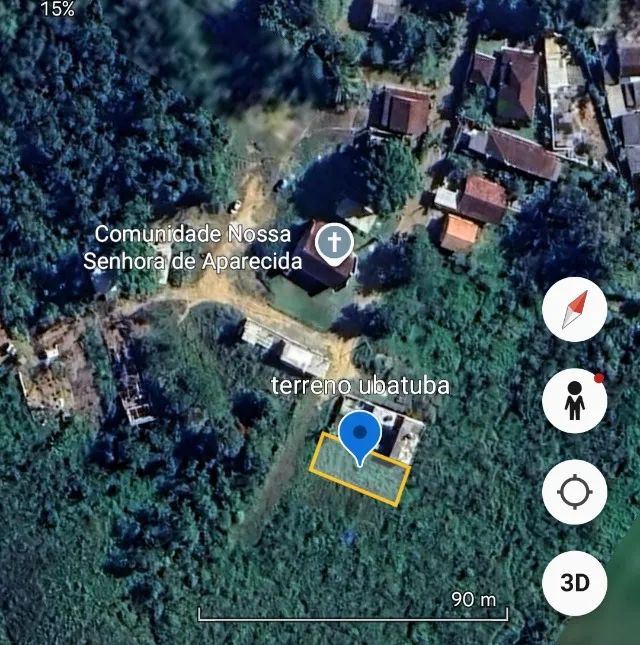Open the Comunidade Nossa Senhora de Aparecida marker
This screenshot has height=645, width=640.
point(334,243)
